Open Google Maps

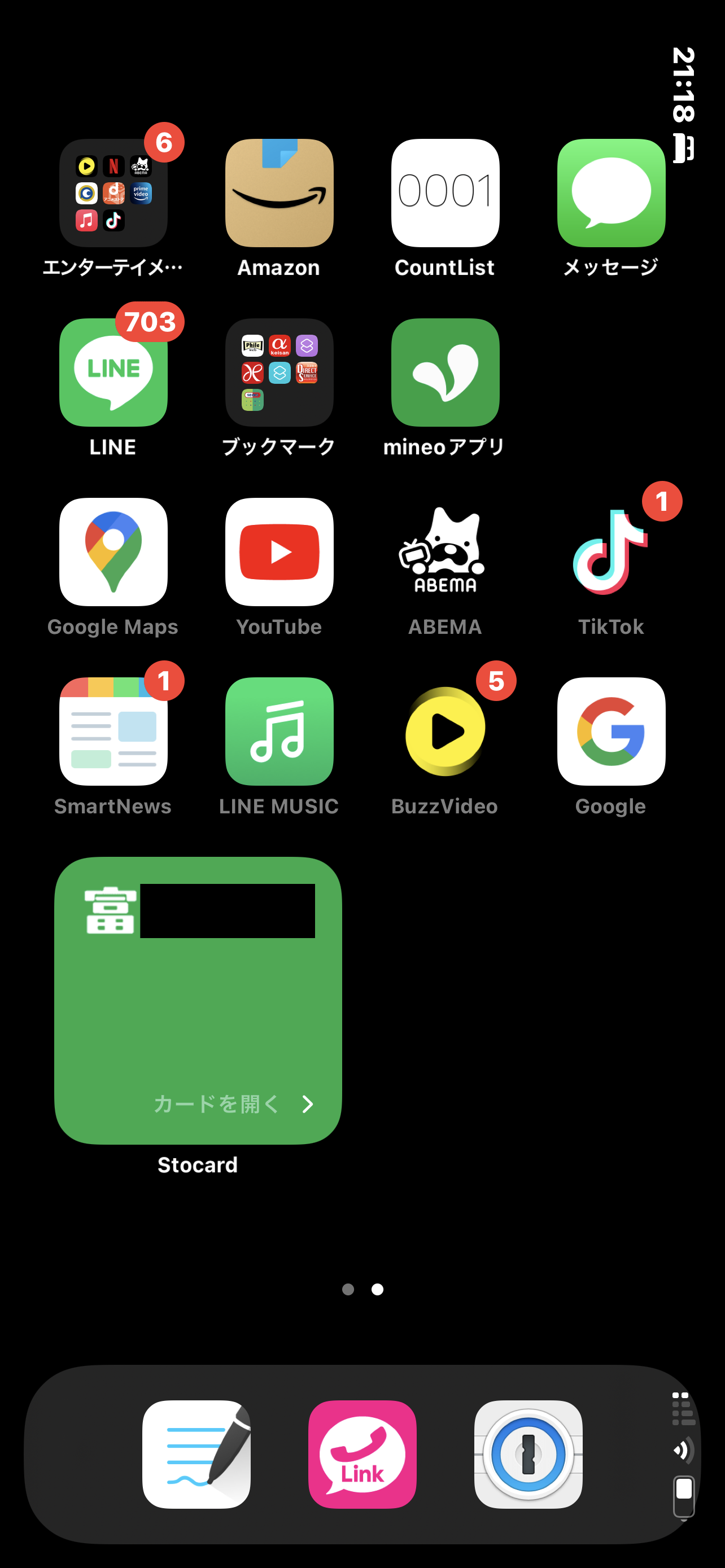(x=113, y=552)
